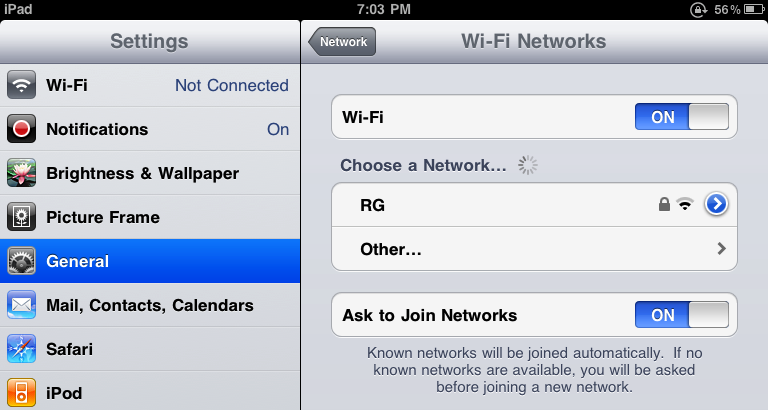
Task: Turn off the Wi-Fi switch
Action: pos(681,117)
